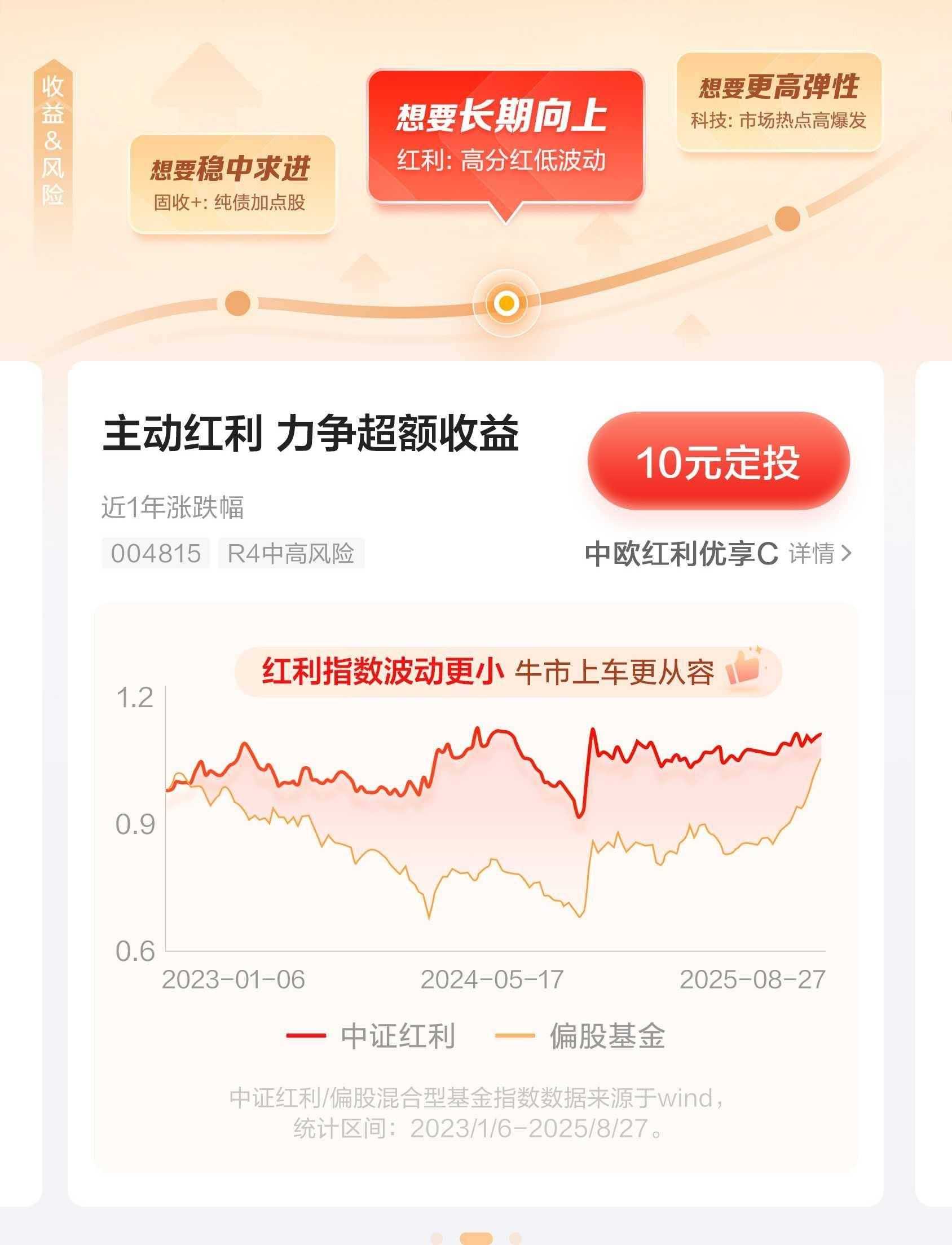Select the 想要更高弹性 technology option
Viewport: 952px width, 1245px height.
coord(779,102)
